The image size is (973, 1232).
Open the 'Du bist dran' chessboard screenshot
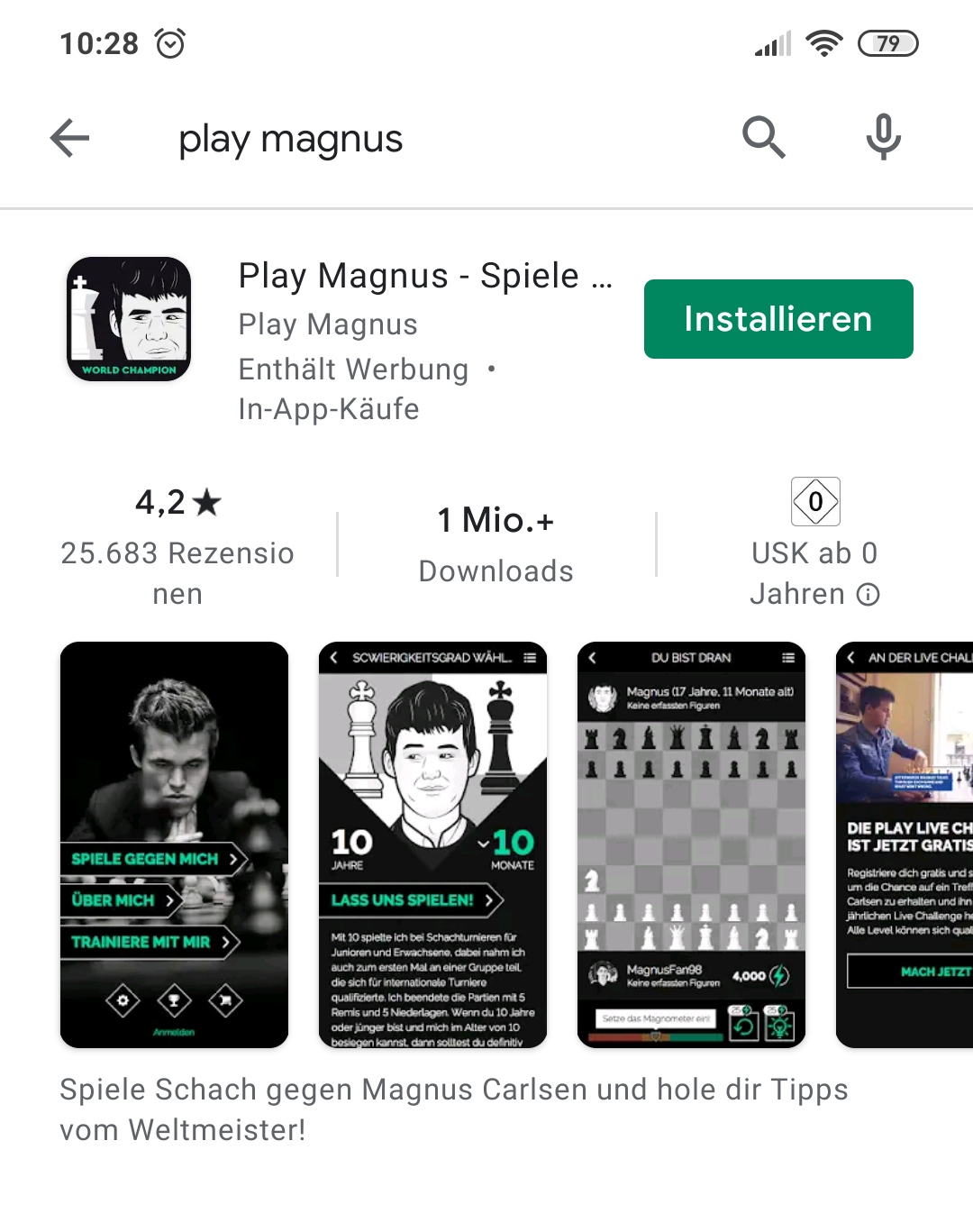691,844
